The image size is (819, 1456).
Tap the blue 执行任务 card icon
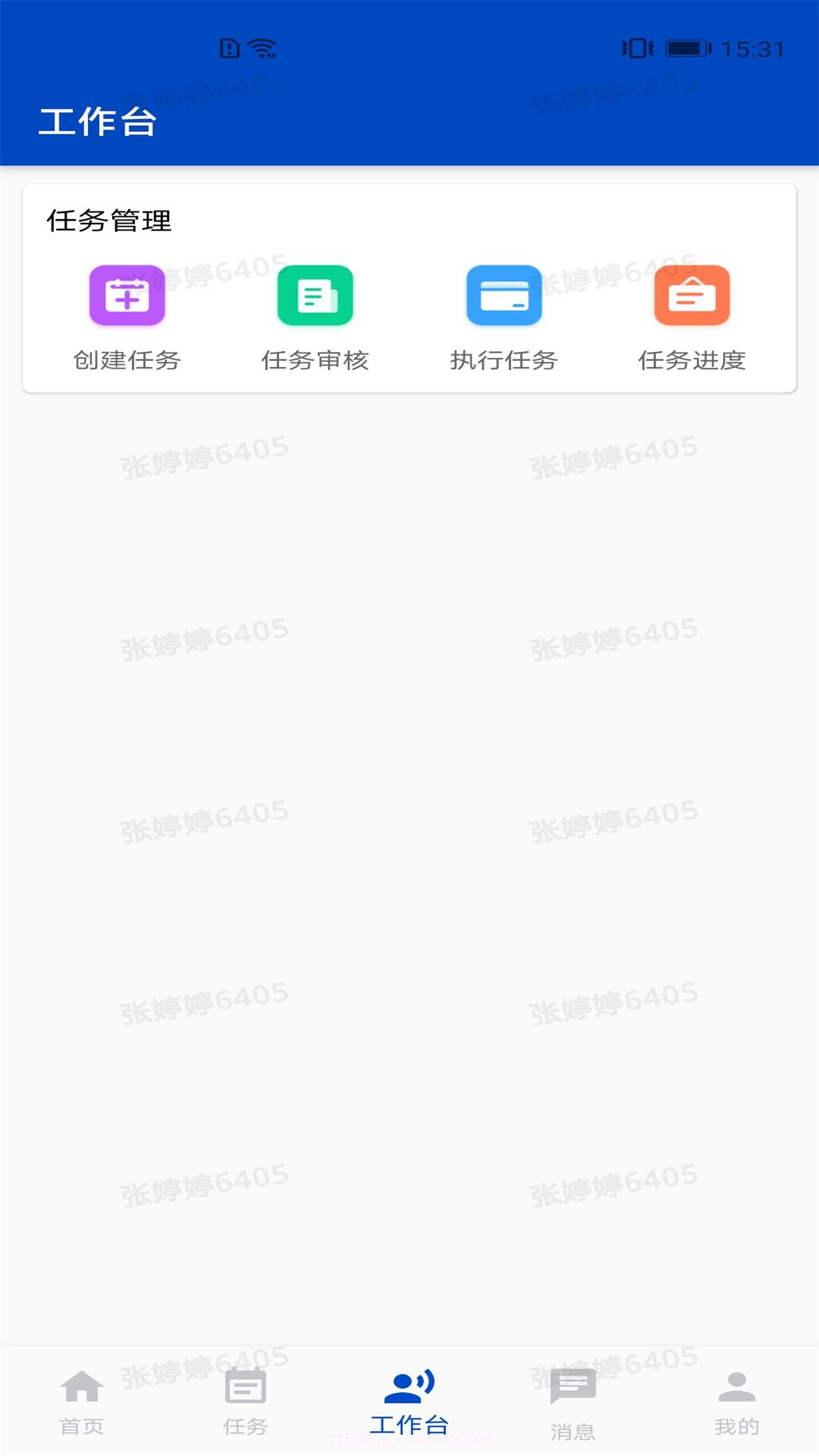click(x=504, y=297)
